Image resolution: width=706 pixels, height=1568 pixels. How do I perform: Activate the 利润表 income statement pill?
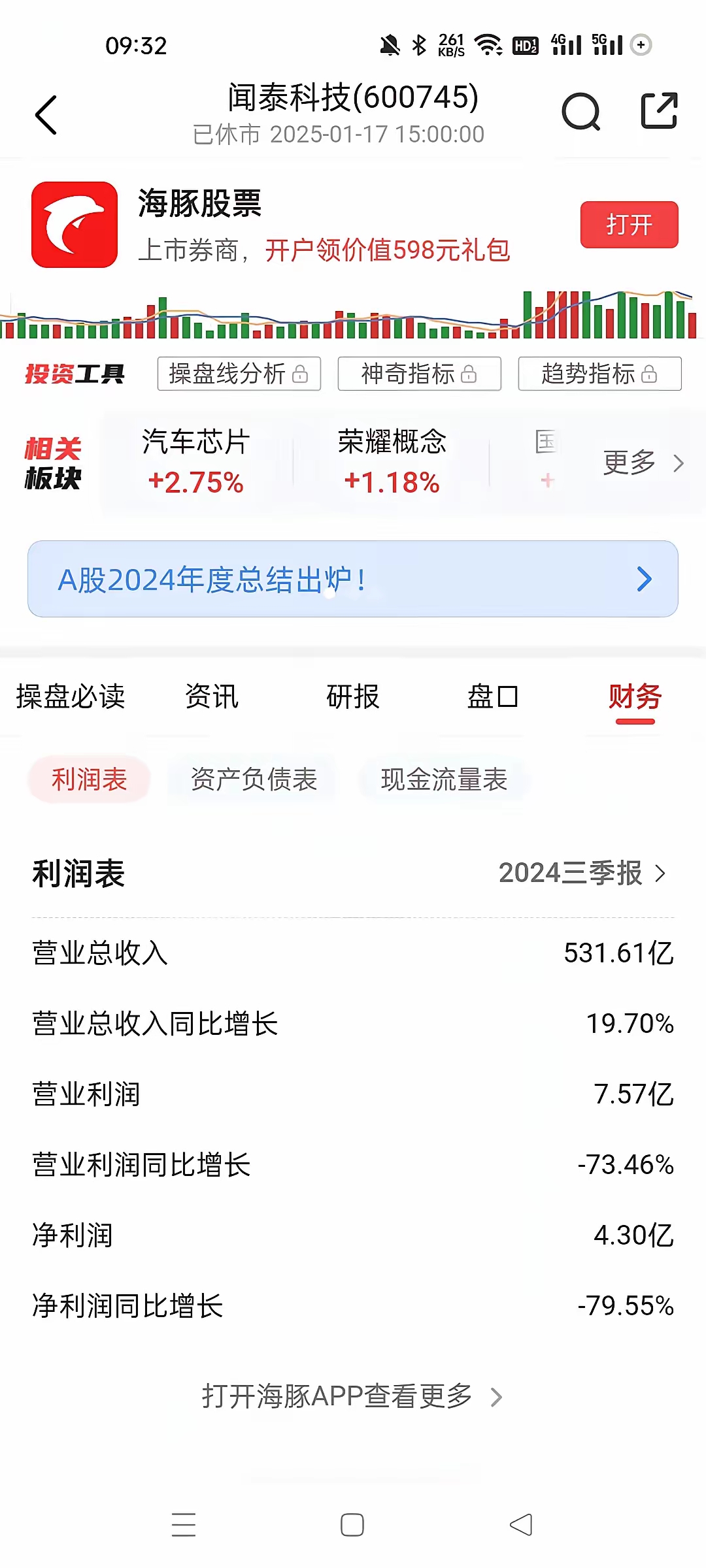[89, 779]
